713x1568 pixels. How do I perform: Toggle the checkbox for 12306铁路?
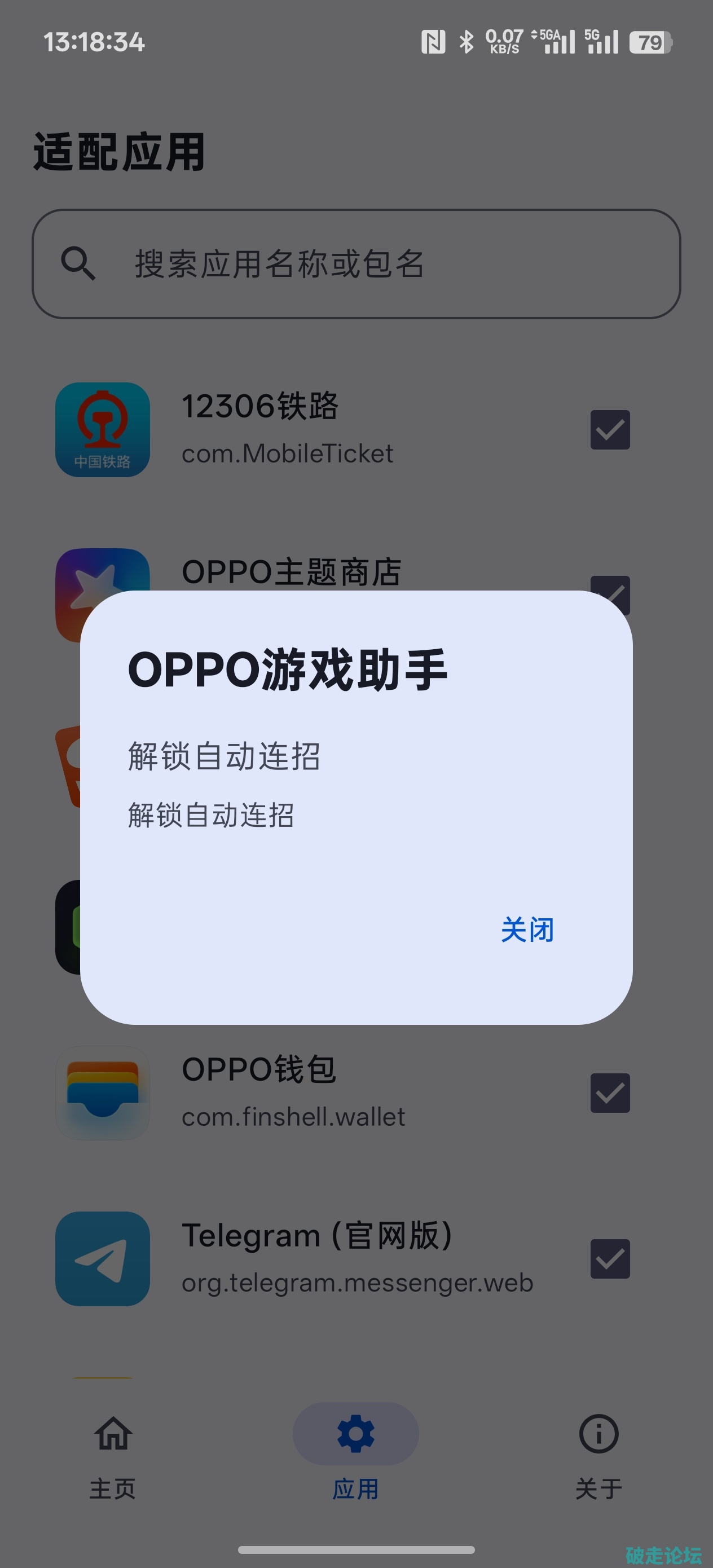coord(609,430)
